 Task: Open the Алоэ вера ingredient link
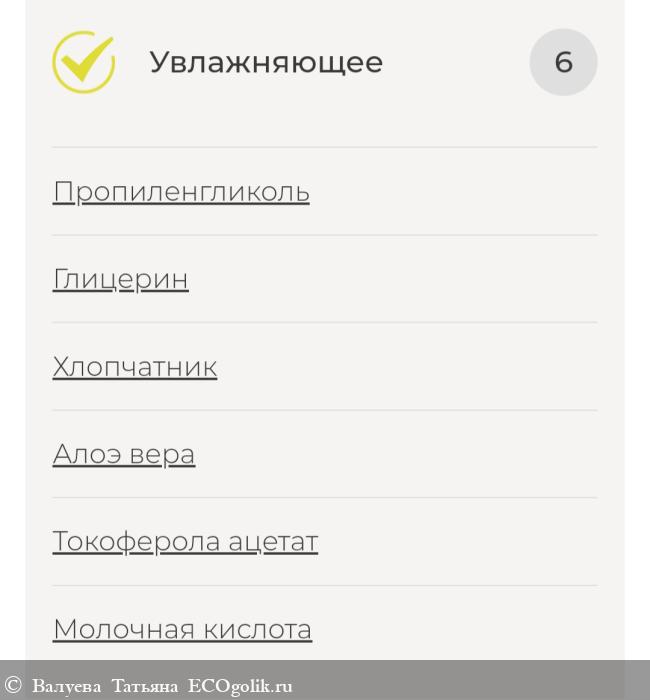[123, 454]
